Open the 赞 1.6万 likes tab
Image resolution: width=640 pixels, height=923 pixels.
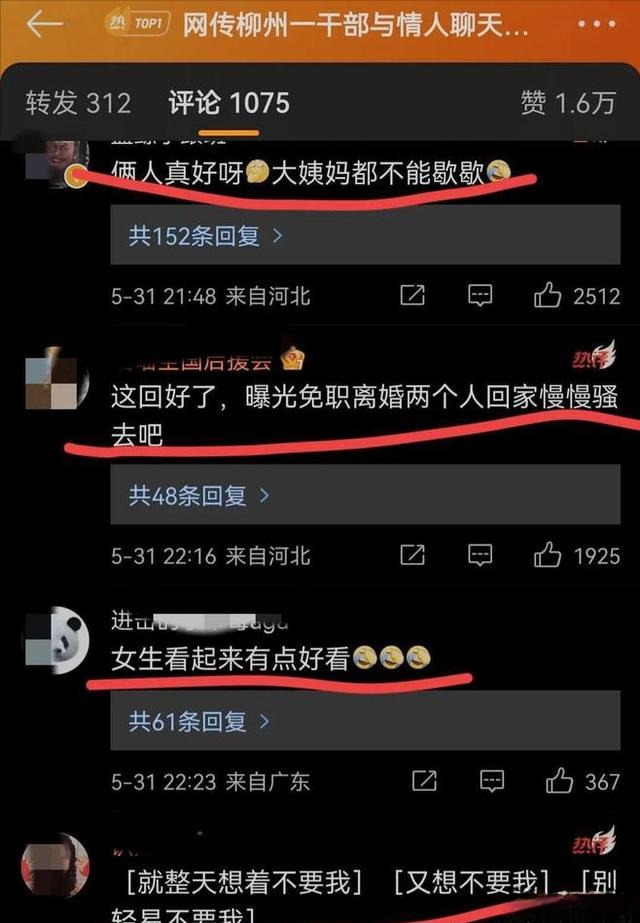click(x=567, y=102)
